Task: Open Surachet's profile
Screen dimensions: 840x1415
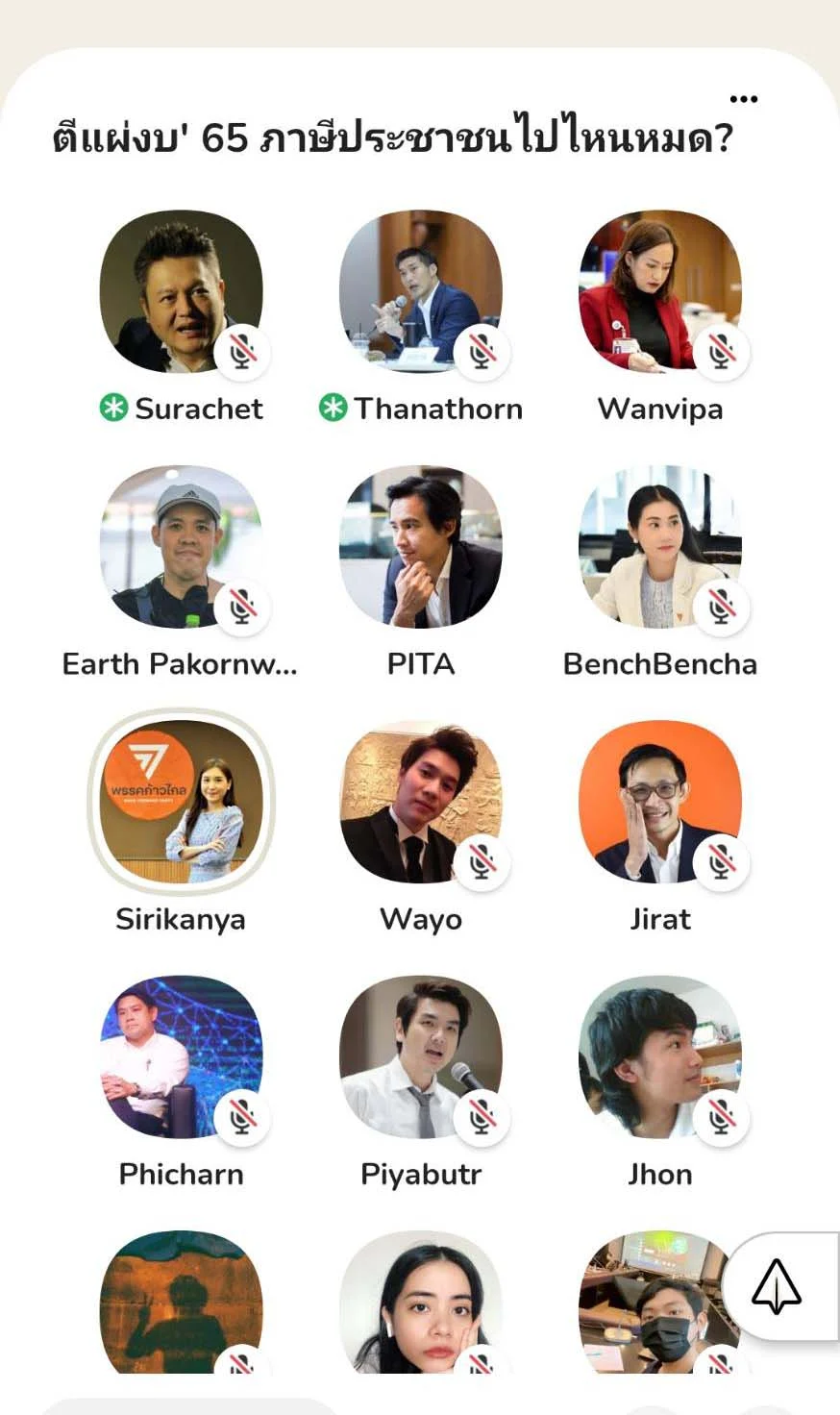Action: point(181,291)
